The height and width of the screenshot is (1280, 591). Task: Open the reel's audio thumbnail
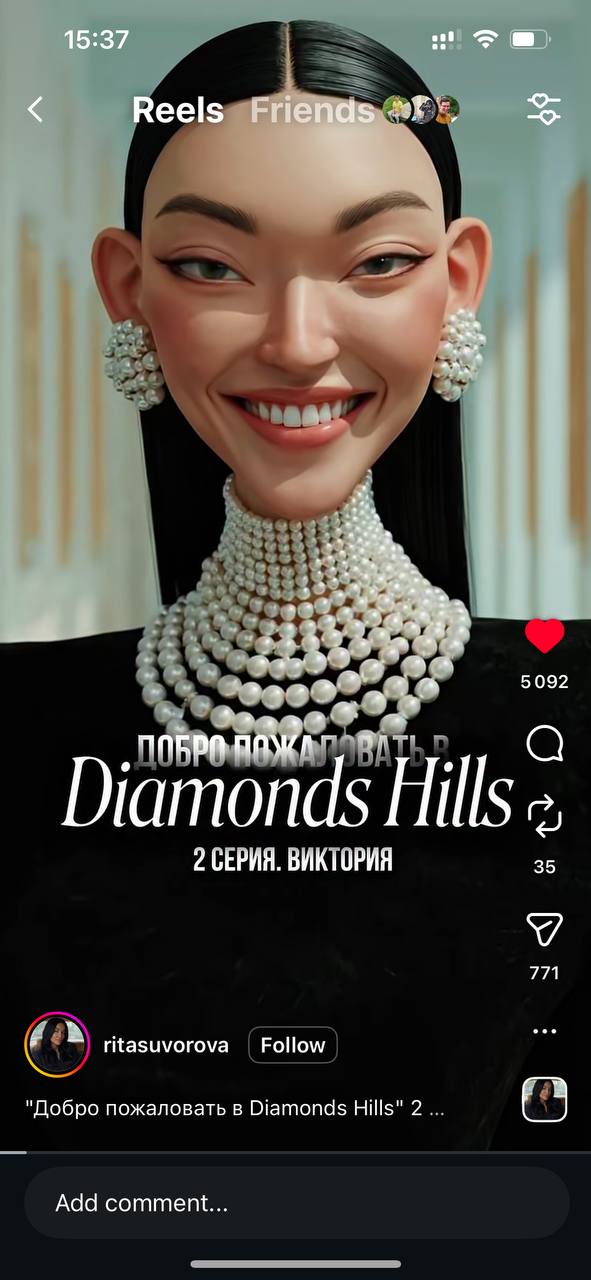[x=545, y=1099]
